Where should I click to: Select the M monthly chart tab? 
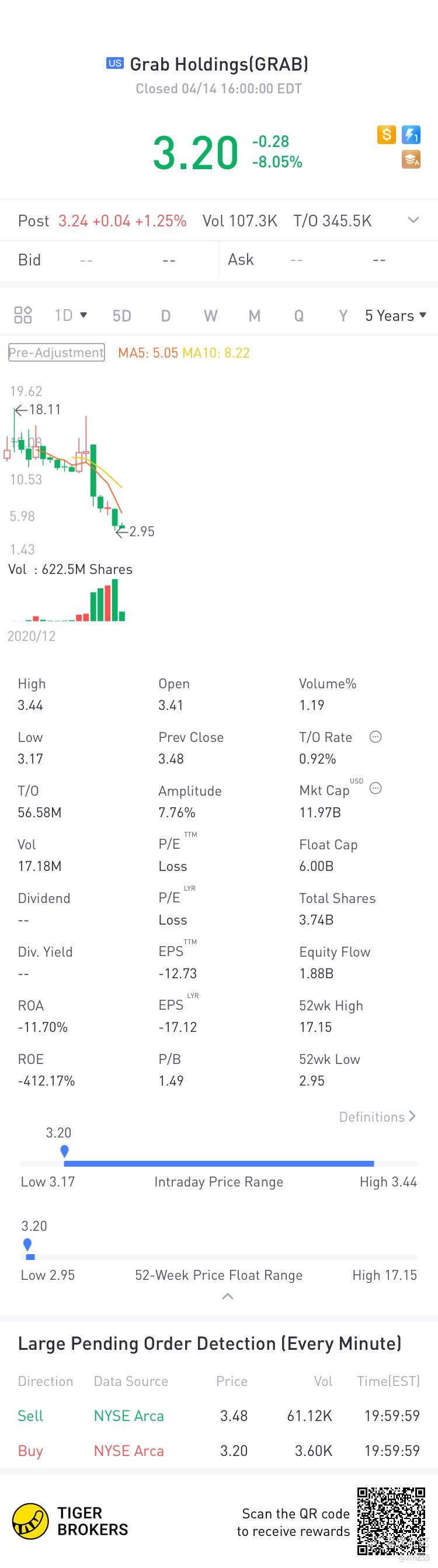[254, 316]
